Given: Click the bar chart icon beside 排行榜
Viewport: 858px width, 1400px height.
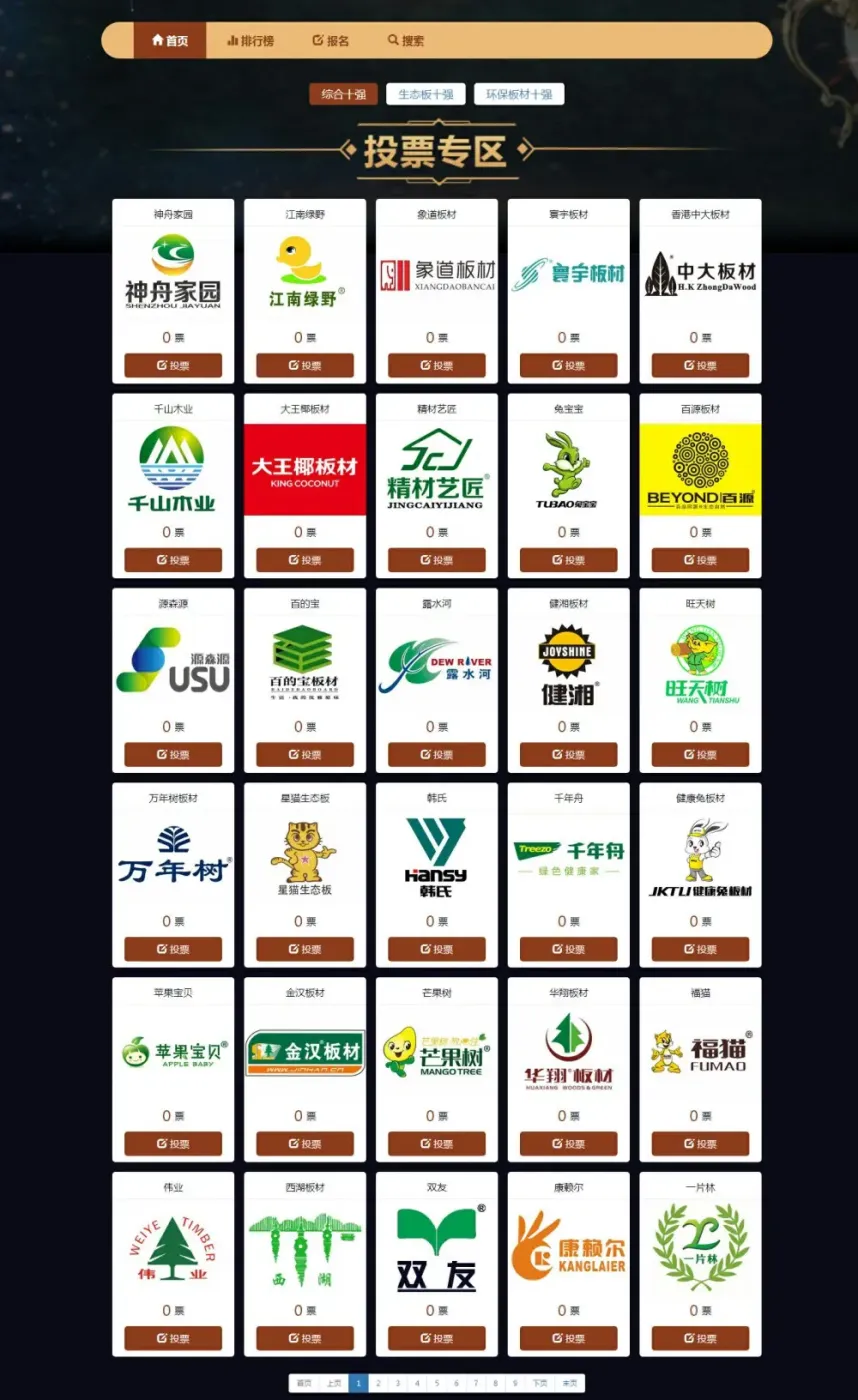Looking at the screenshot, I should 232,39.
